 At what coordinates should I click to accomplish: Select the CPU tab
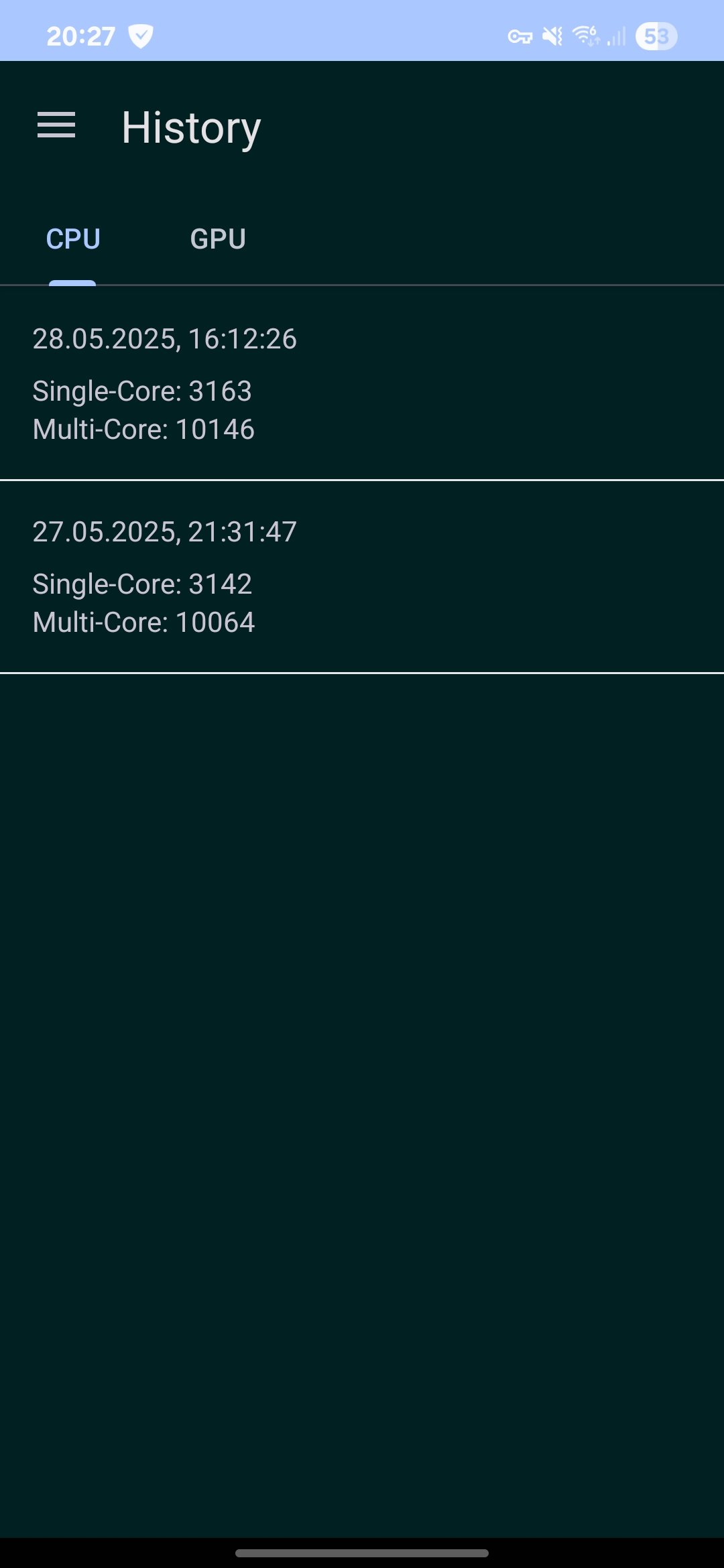pos(73,239)
